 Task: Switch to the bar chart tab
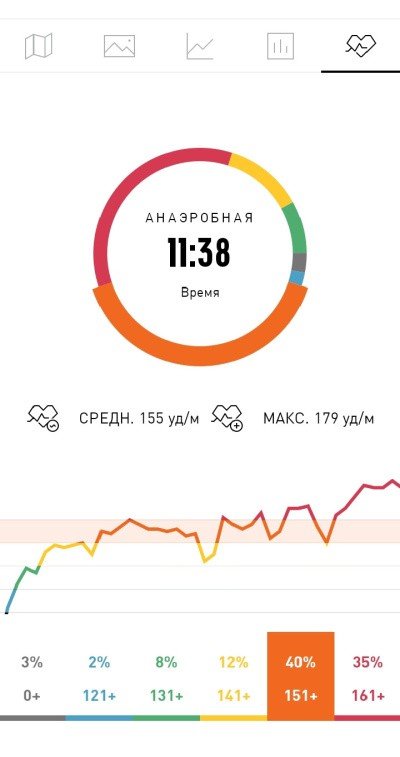click(x=280, y=46)
